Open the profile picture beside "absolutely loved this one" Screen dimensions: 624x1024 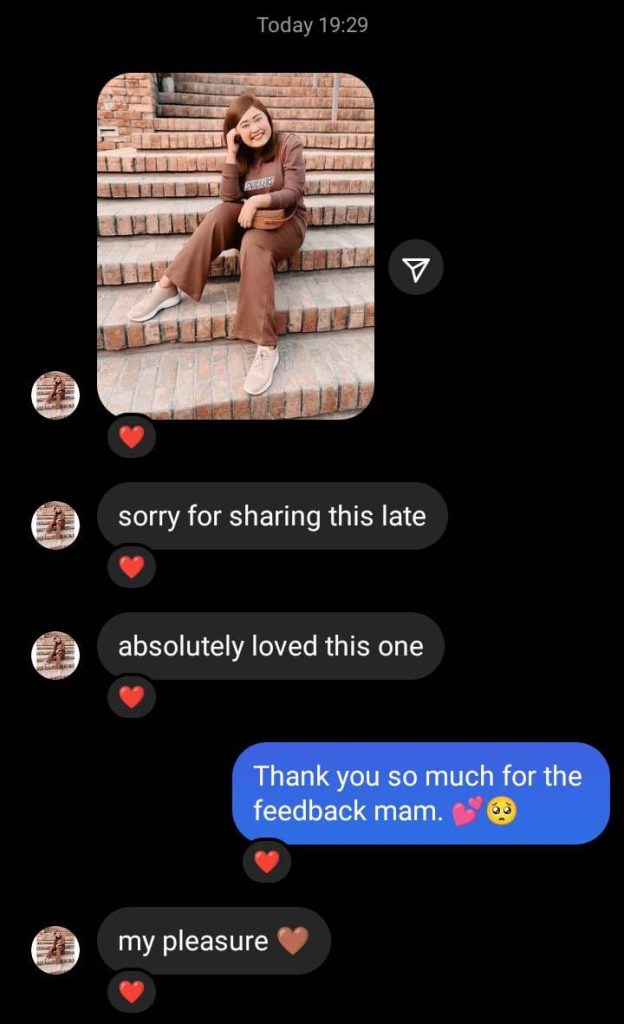pos(54,655)
